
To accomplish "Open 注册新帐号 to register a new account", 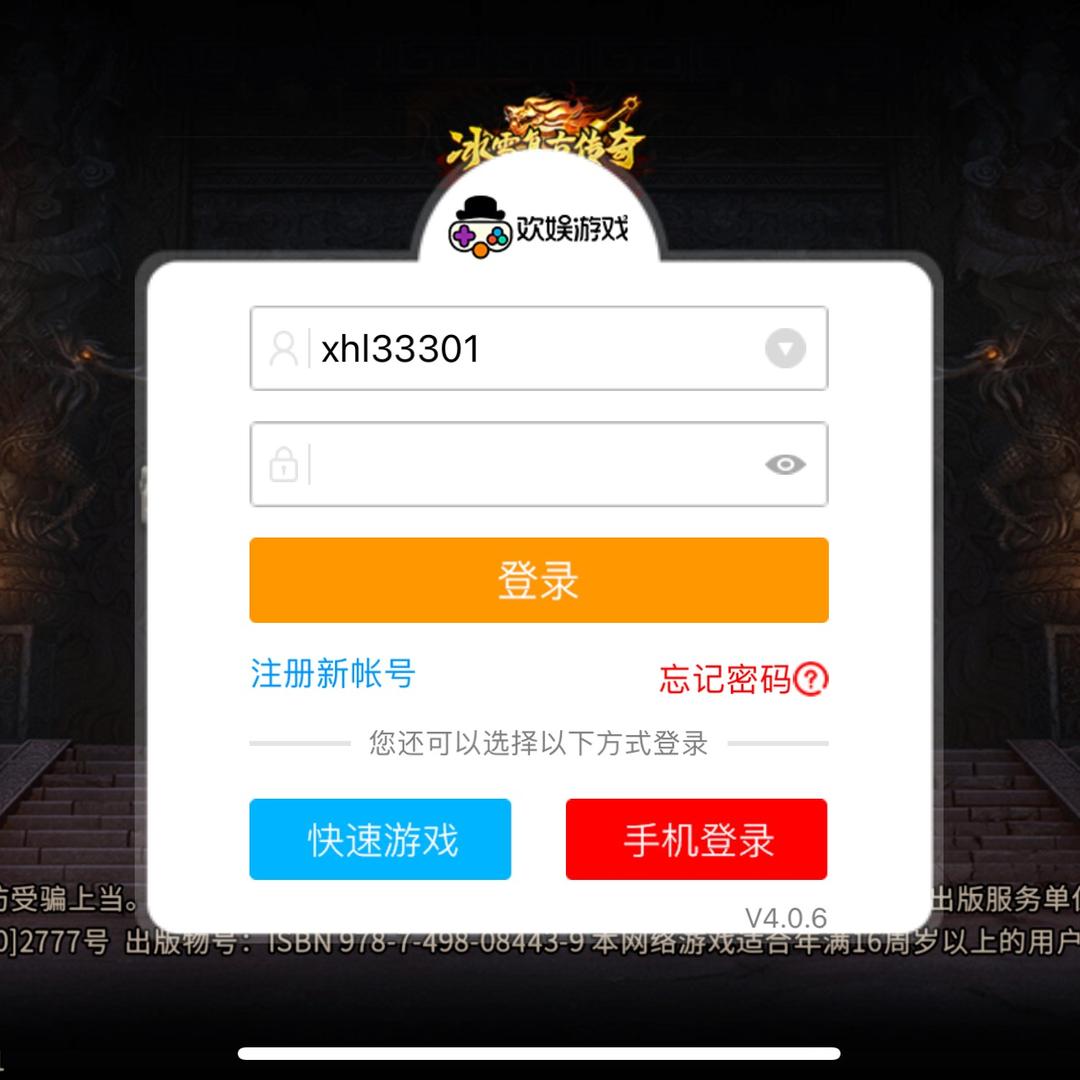I will [332, 674].
